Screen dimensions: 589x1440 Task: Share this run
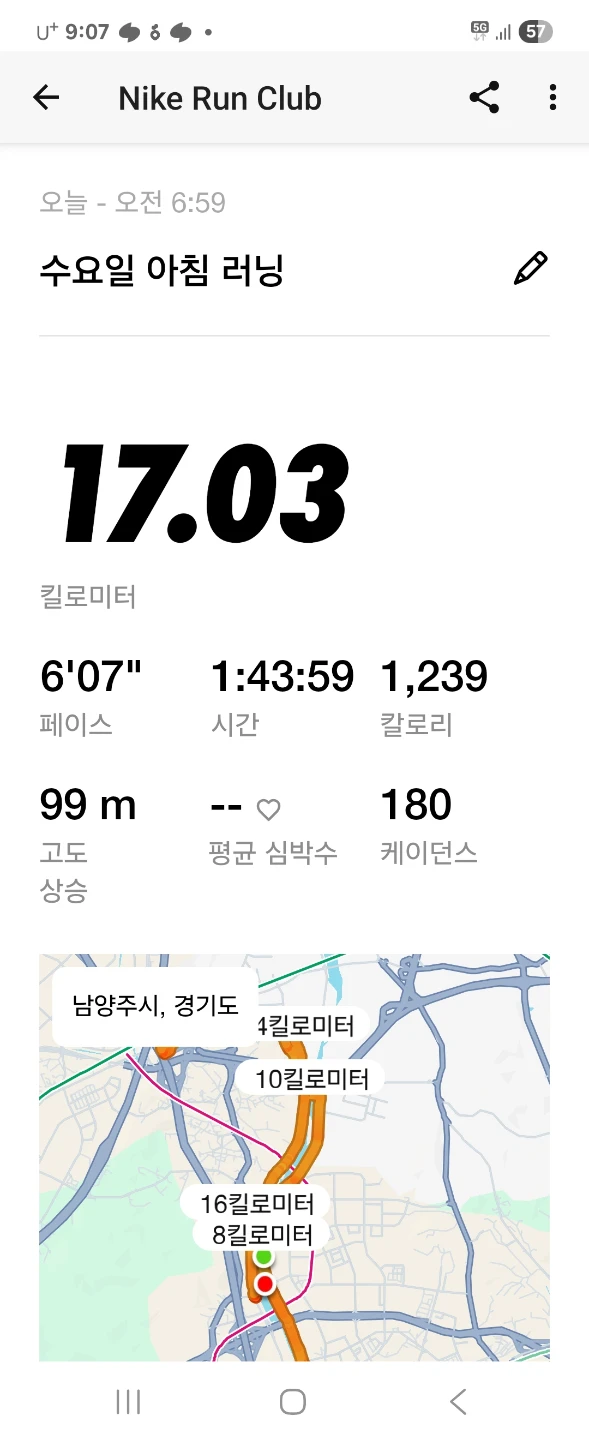coord(484,97)
